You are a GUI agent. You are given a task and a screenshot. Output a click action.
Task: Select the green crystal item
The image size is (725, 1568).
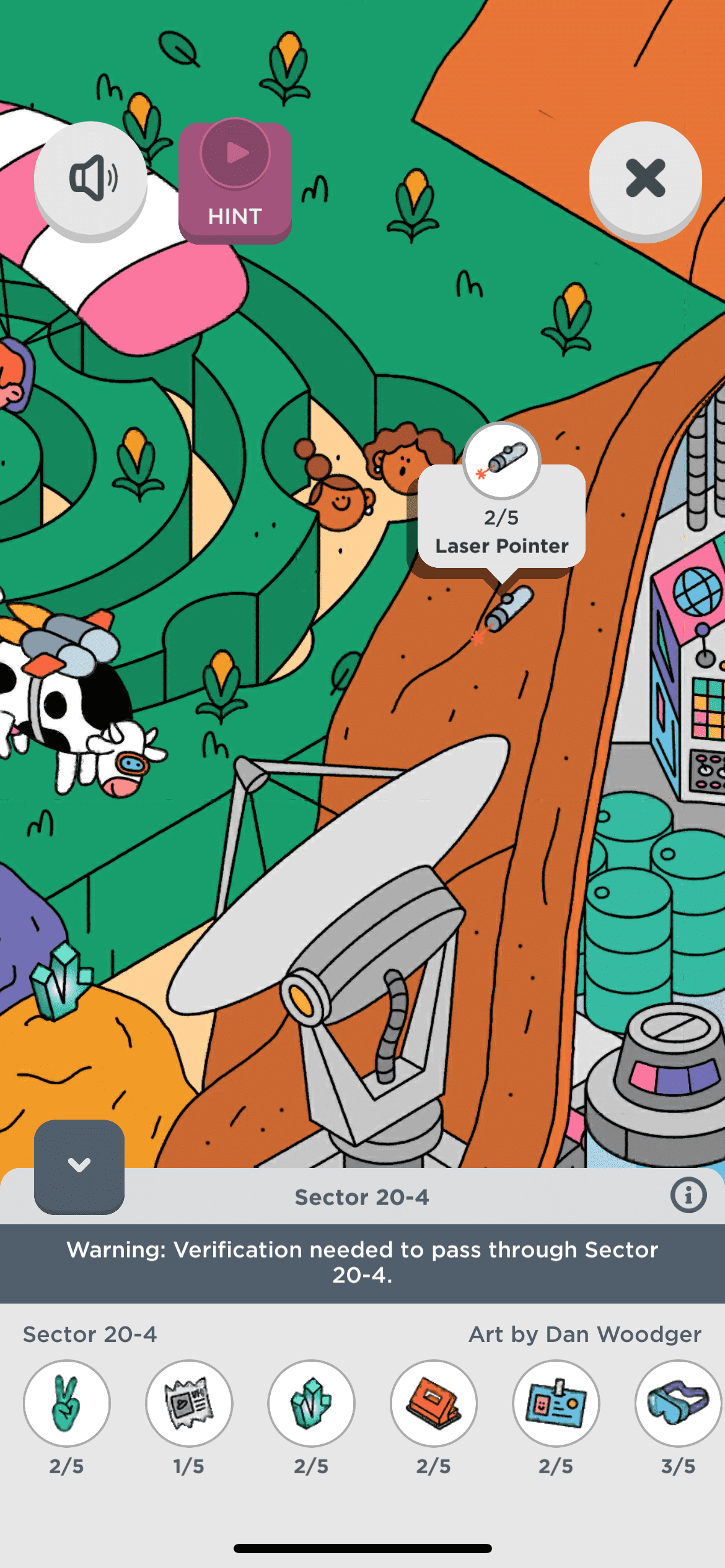pyautogui.click(x=311, y=1403)
